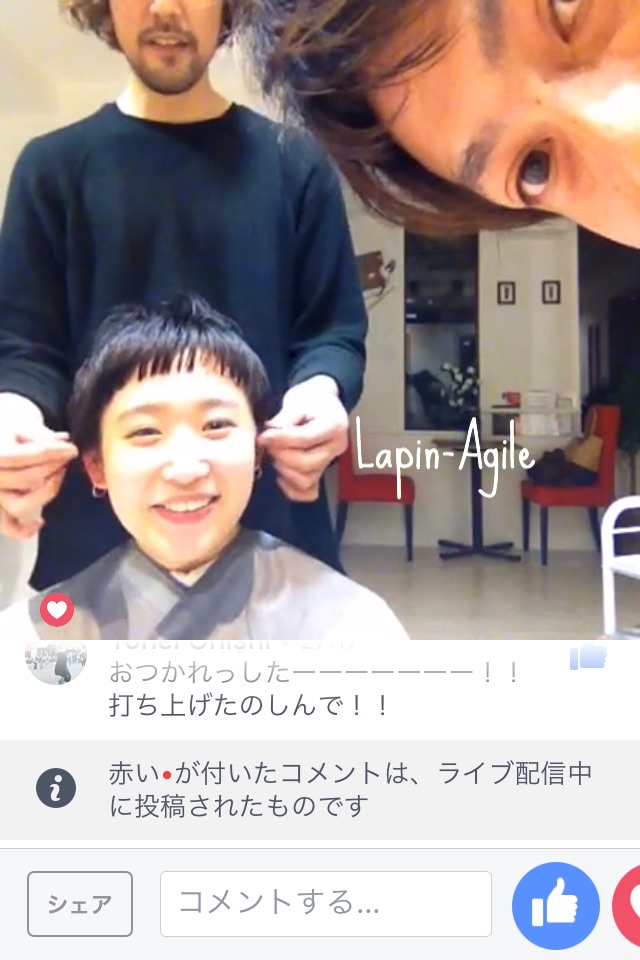Tap the シェア share button

80,904
